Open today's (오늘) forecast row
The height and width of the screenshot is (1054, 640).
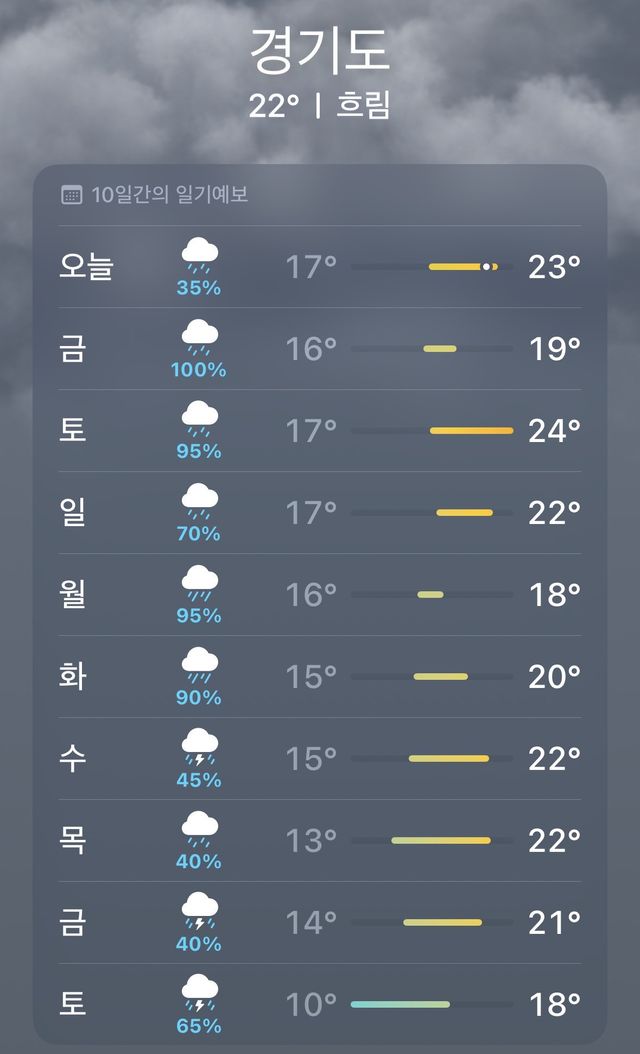coord(320,268)
